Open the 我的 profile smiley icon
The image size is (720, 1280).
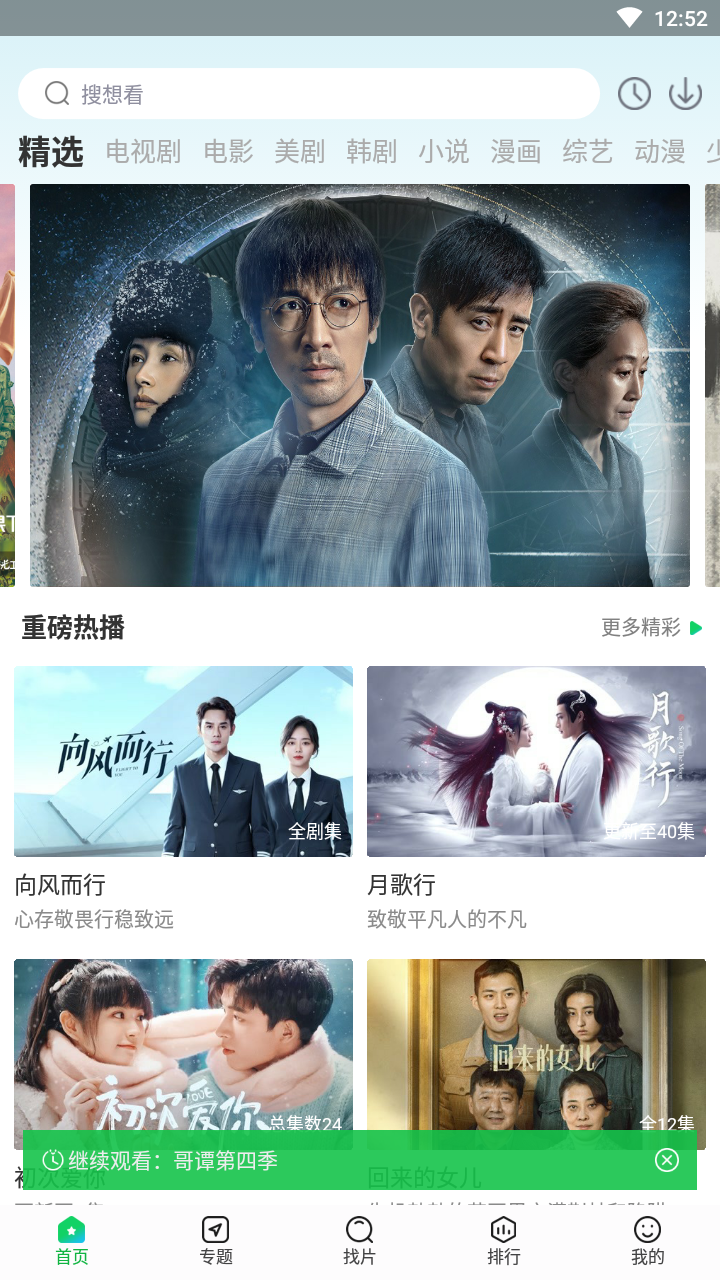(x=647, y=1229)
